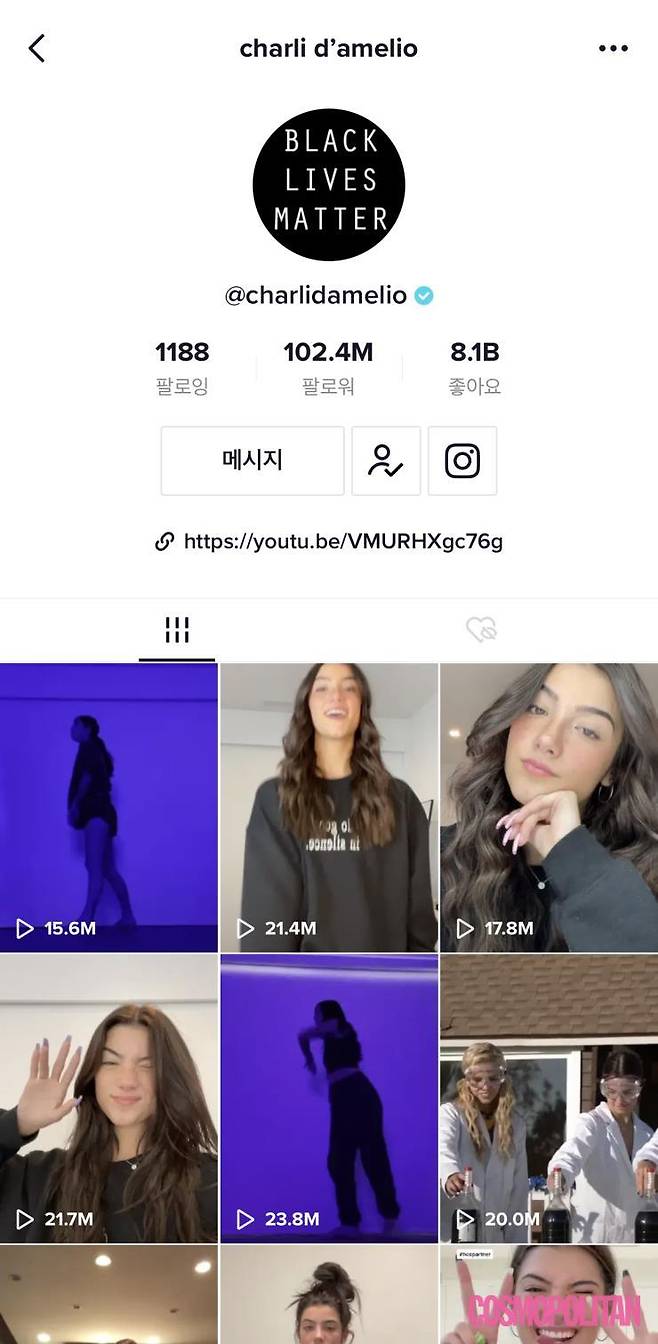
Task: Open the three-dot overflow menu
Action: (x=613, y=48)
